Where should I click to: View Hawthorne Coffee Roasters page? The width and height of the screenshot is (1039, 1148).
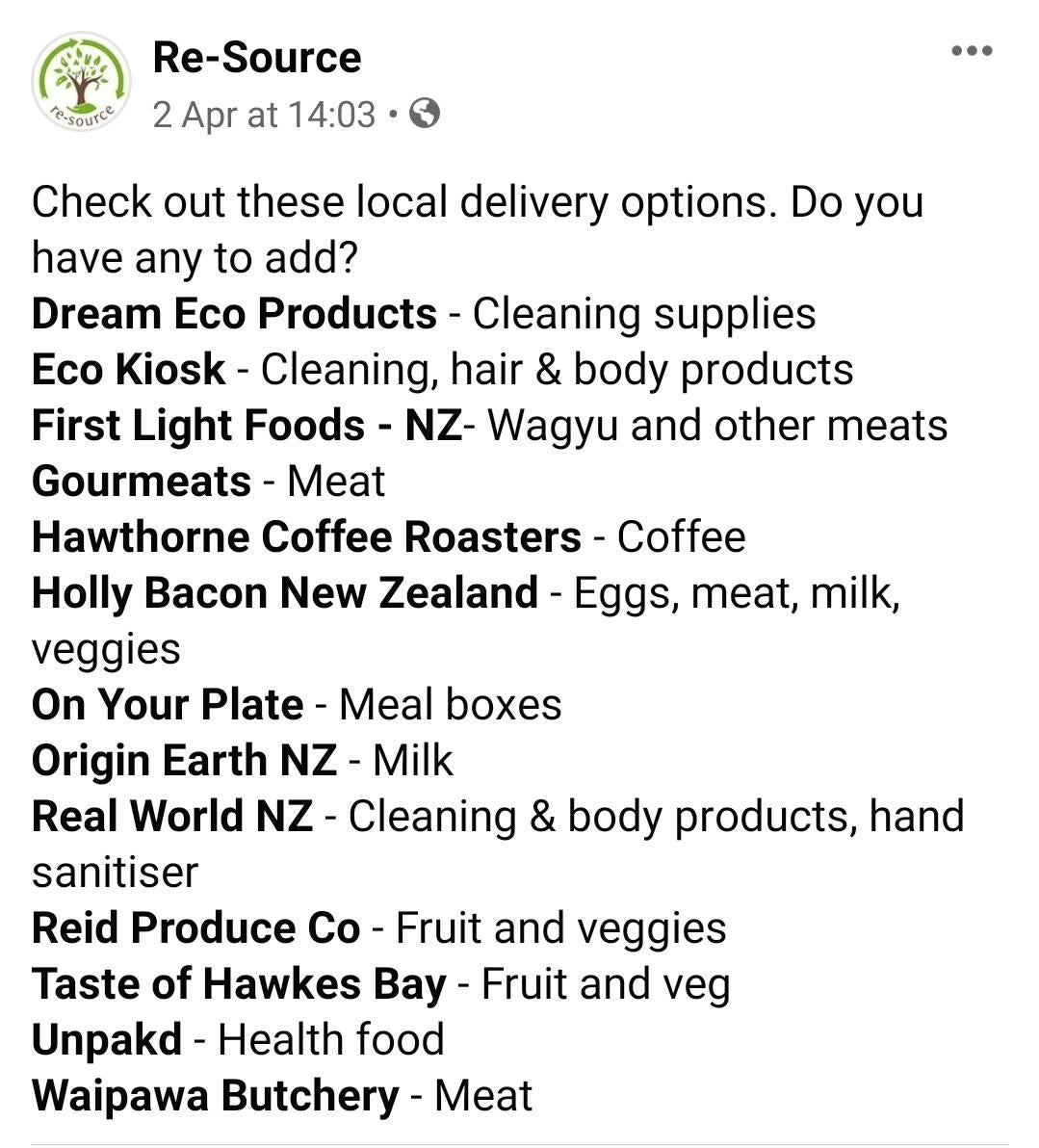[306, 537]
